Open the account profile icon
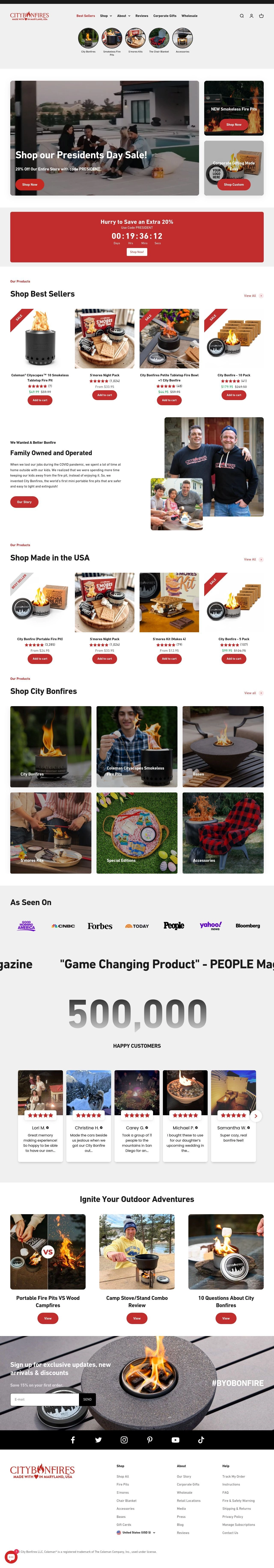This screenshot has height=1568, width=274. click(252, 16)
